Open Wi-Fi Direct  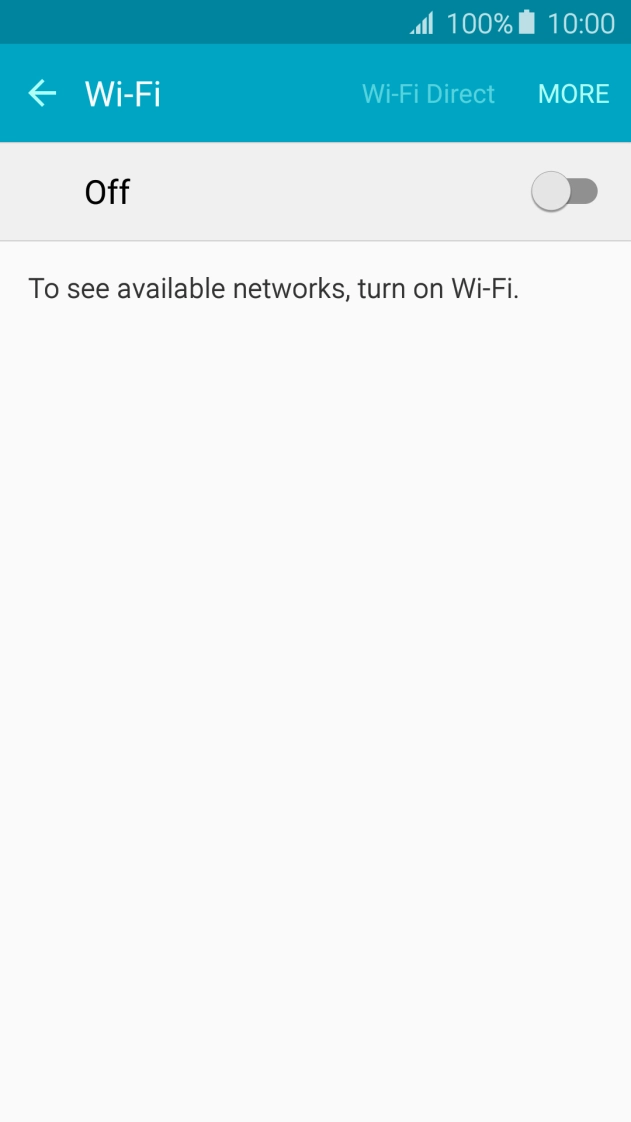pos(428,94)
